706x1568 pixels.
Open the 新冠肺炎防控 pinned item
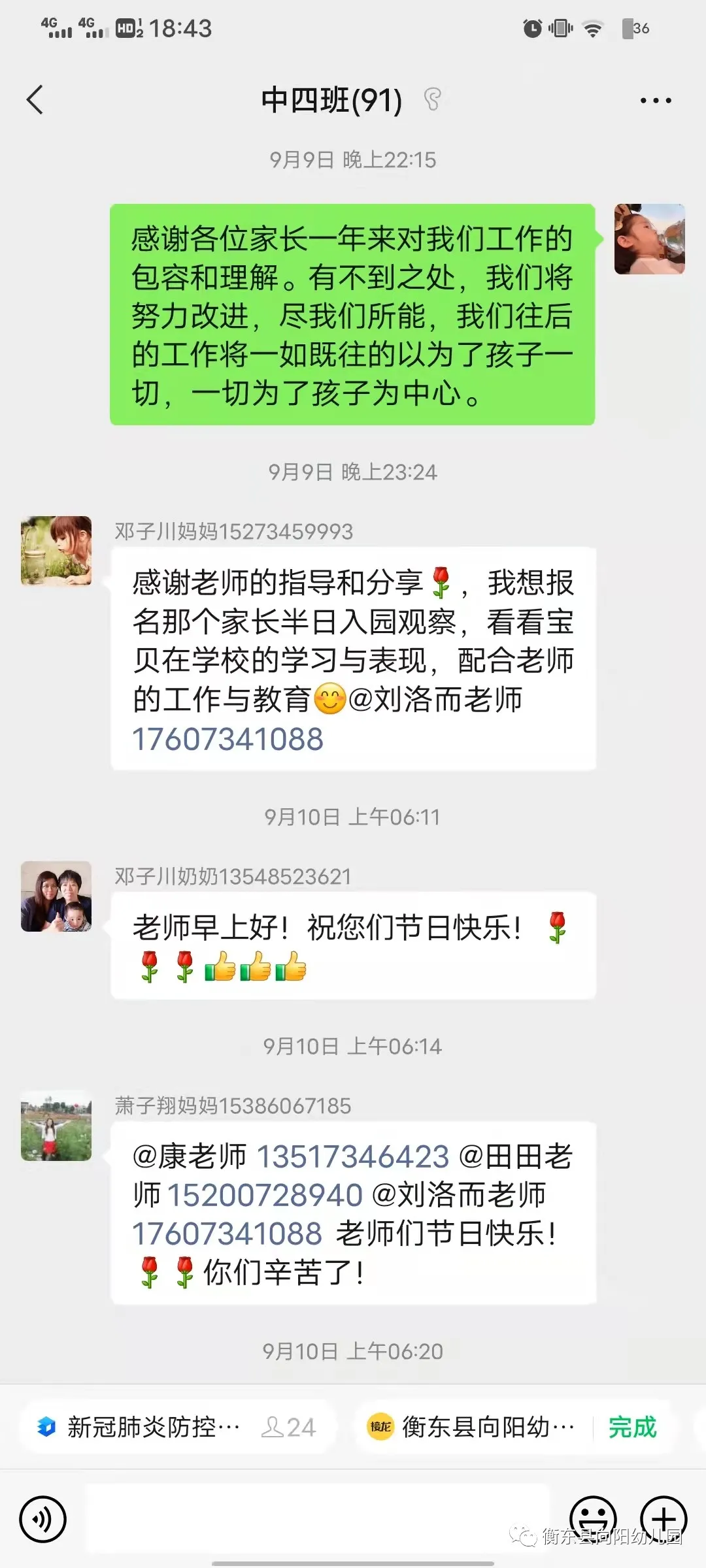point(176,1427)
